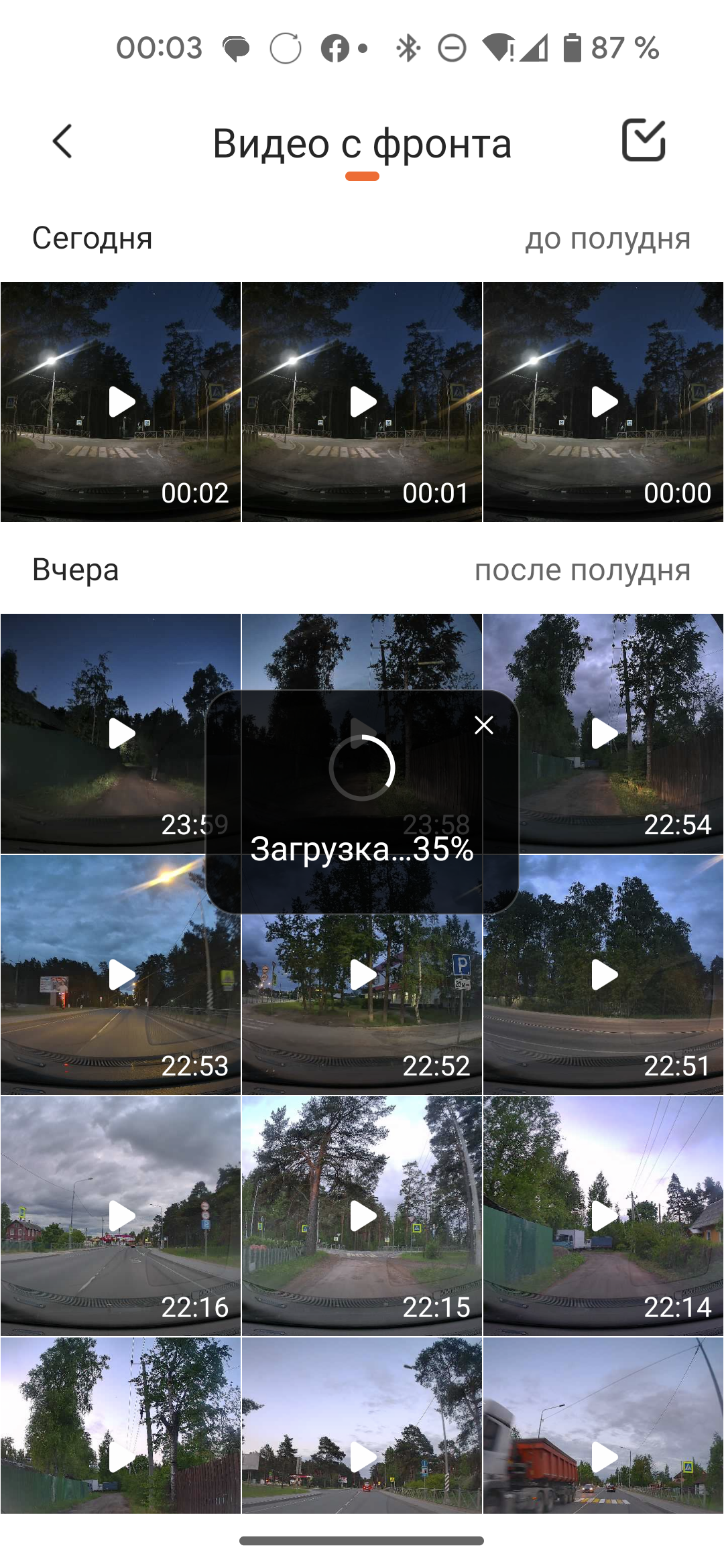Play today's video recorded at 00:02
This screenshot has width=724, height=1568.
[121, 402]
